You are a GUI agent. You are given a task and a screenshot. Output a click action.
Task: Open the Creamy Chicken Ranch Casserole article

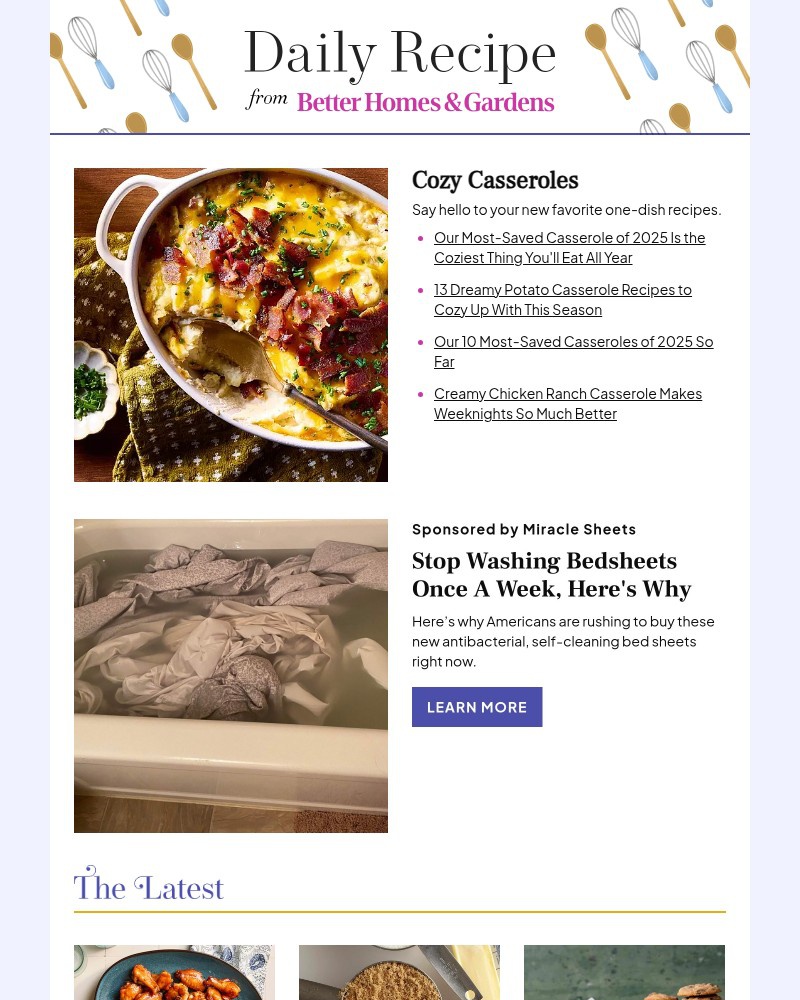click(568, 403)
